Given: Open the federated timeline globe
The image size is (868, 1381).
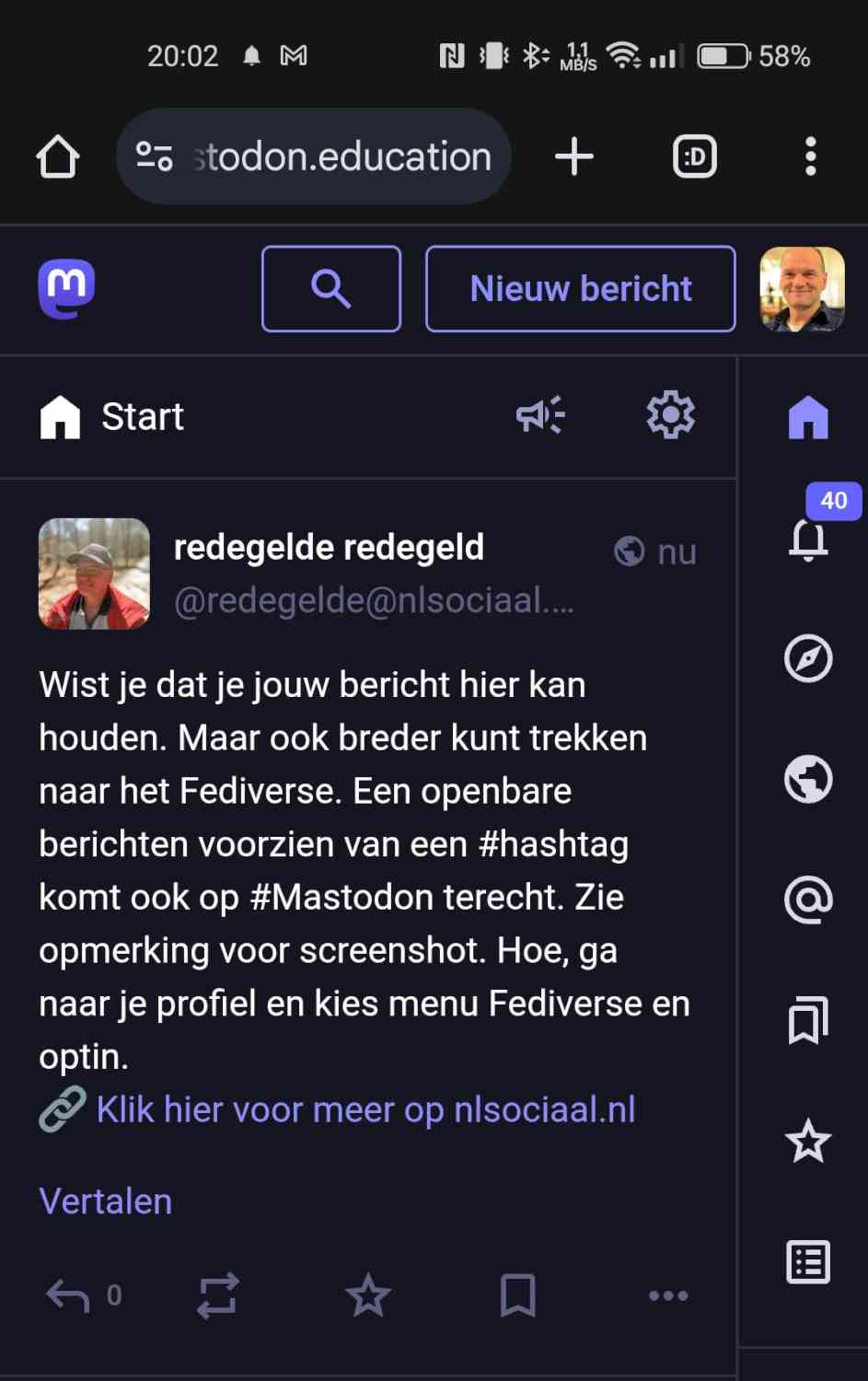Looking at the screenshot, I should (808, 779).
